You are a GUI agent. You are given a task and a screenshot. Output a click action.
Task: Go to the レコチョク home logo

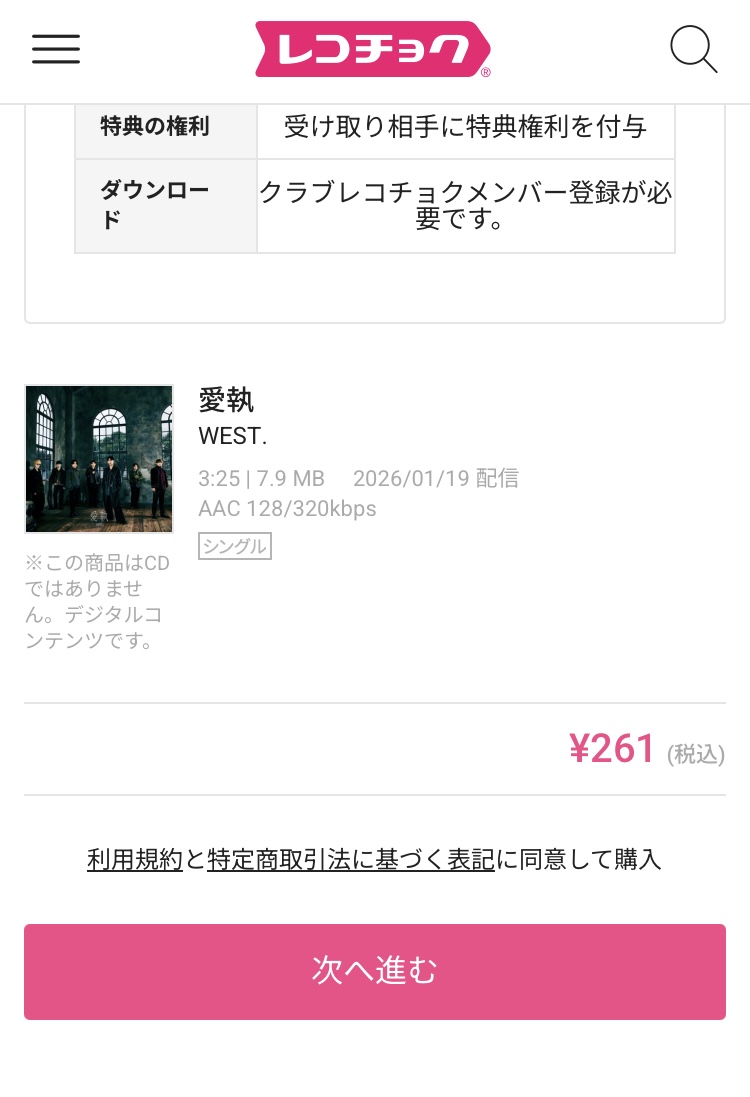(373, 49)
